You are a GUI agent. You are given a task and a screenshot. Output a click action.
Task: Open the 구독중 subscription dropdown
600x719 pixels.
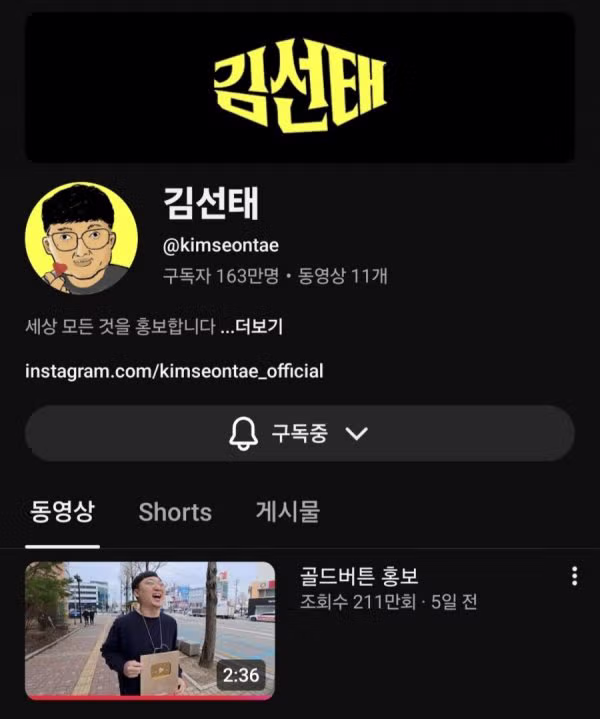pos(299,433)
